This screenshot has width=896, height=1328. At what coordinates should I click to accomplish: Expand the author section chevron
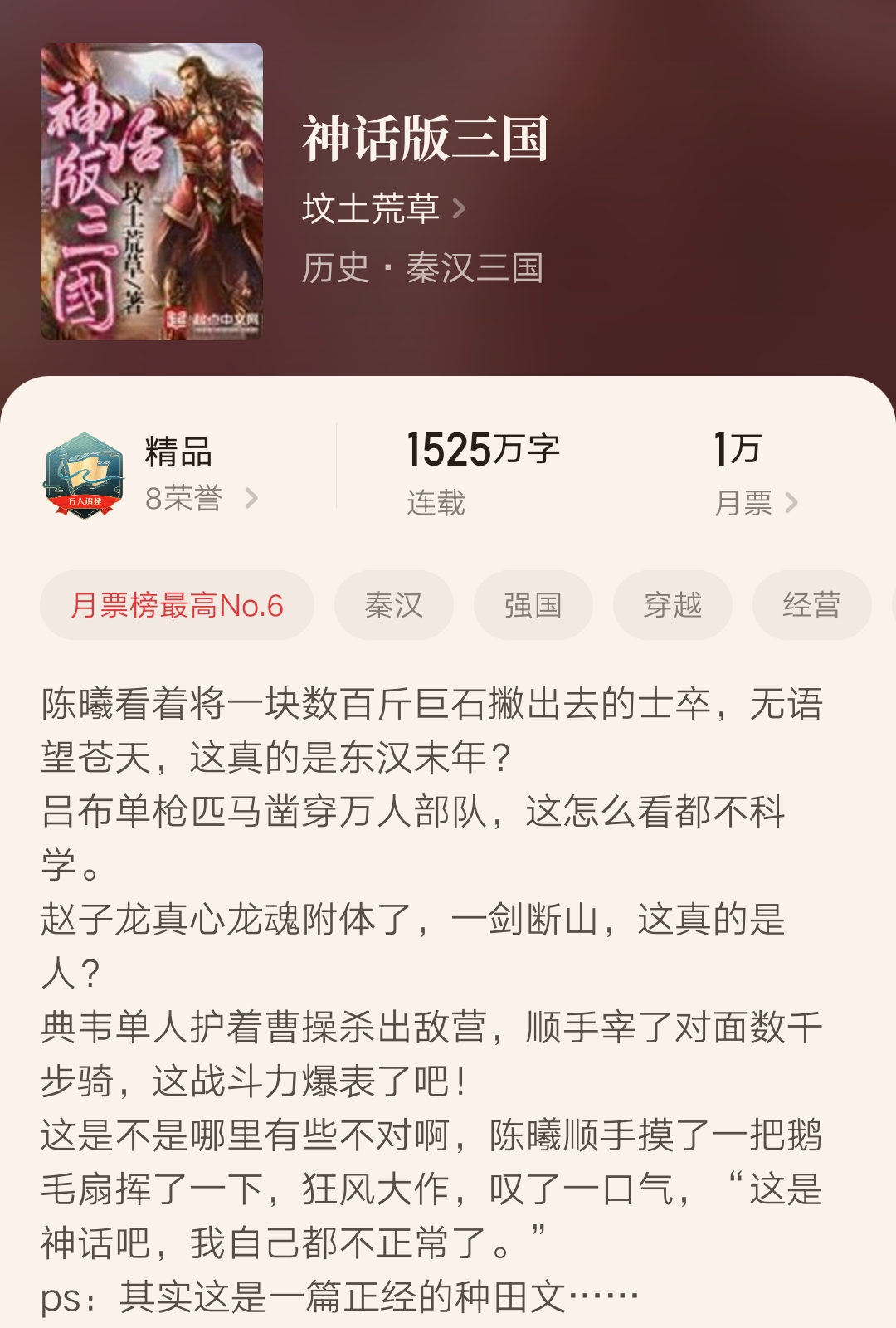click(459, 209)
